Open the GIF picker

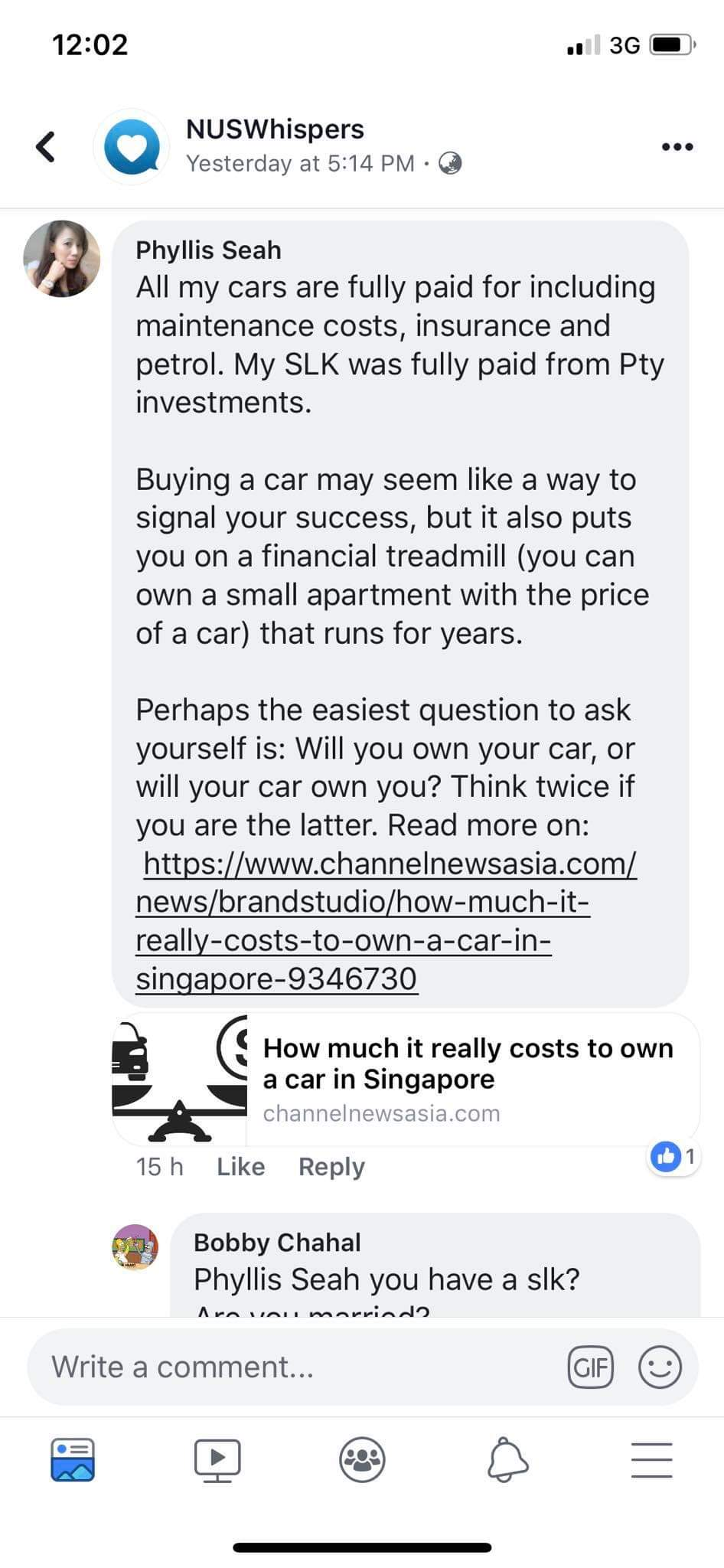click(590, 1367)
